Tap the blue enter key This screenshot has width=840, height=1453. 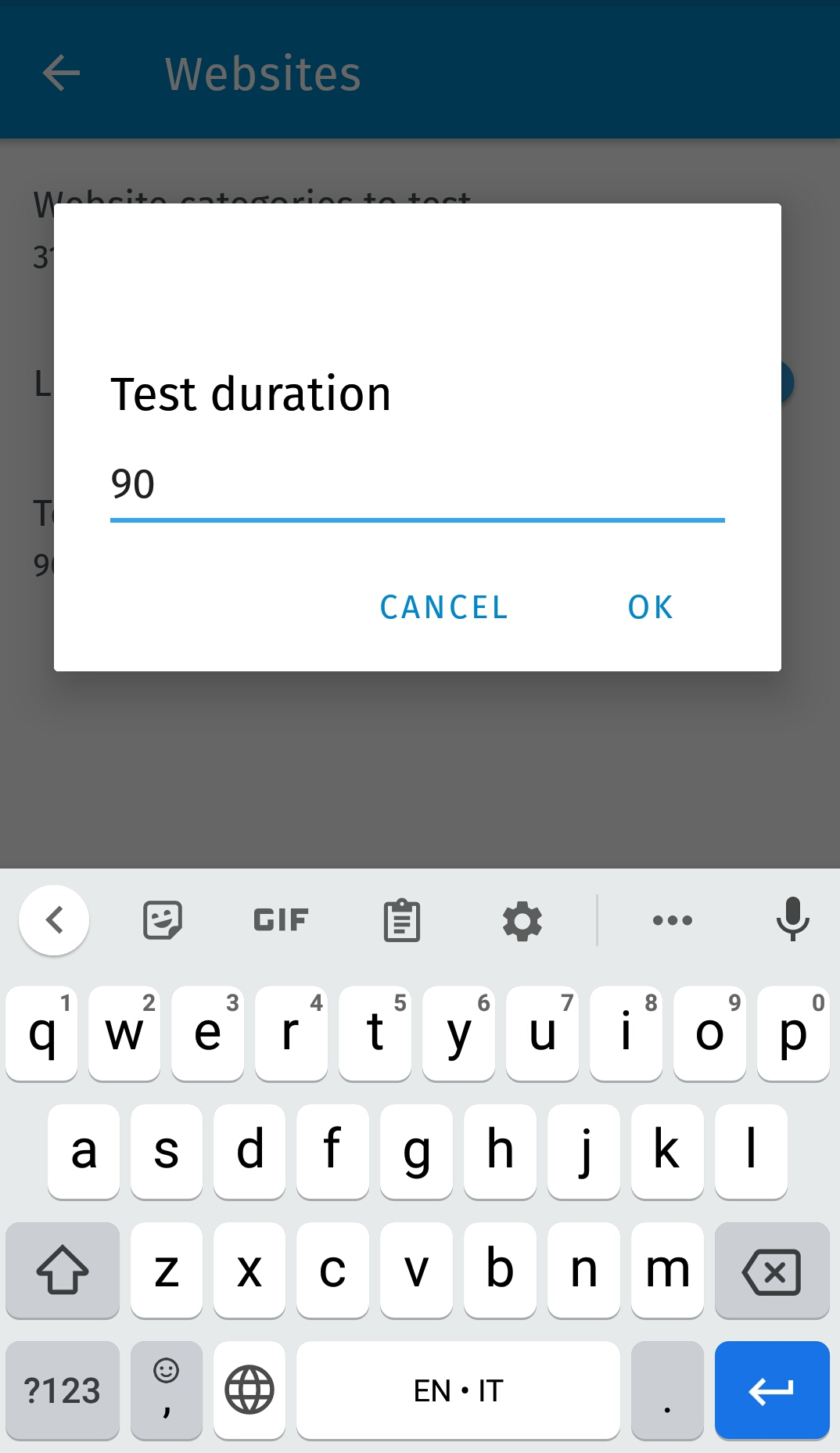(x=771, y=1390)
